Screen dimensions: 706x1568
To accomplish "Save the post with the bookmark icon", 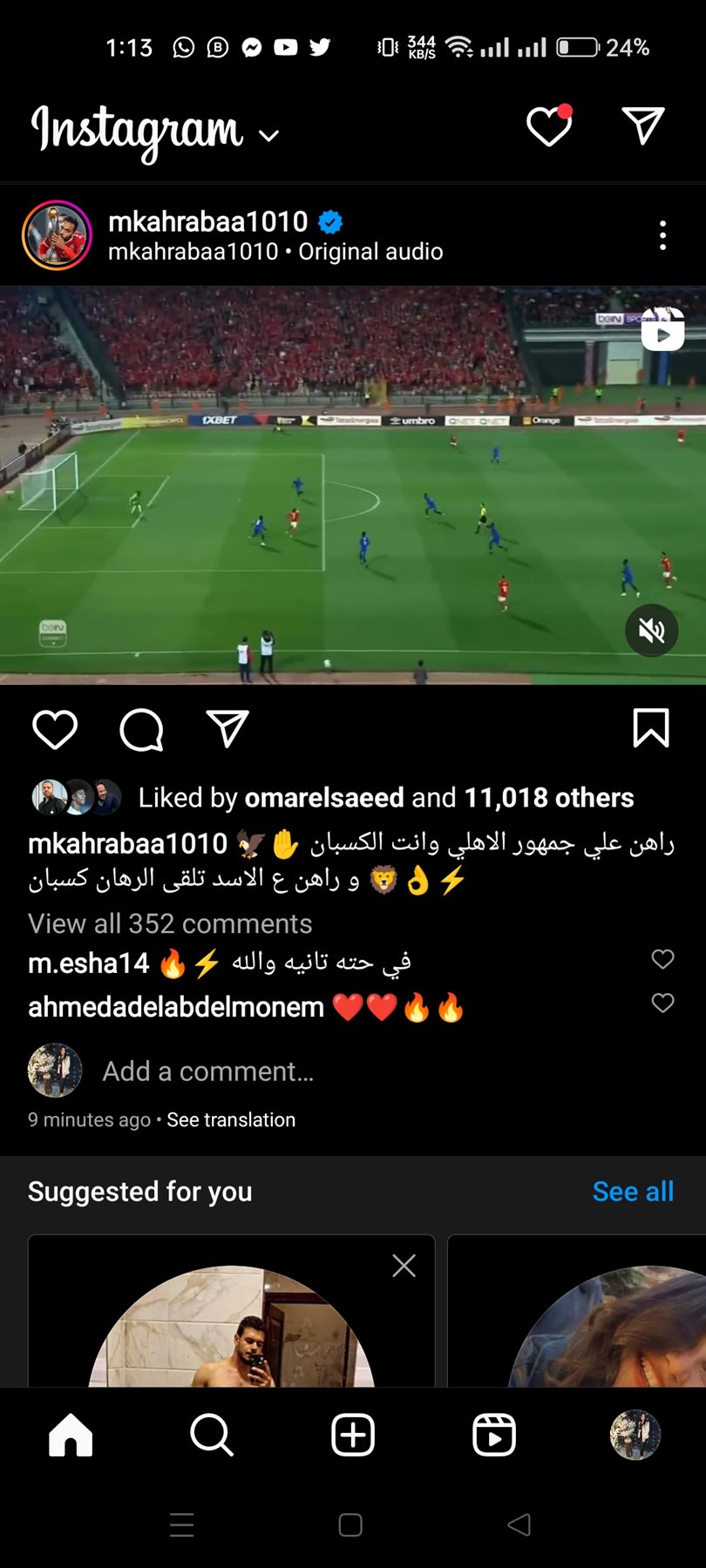I will 650,728.
